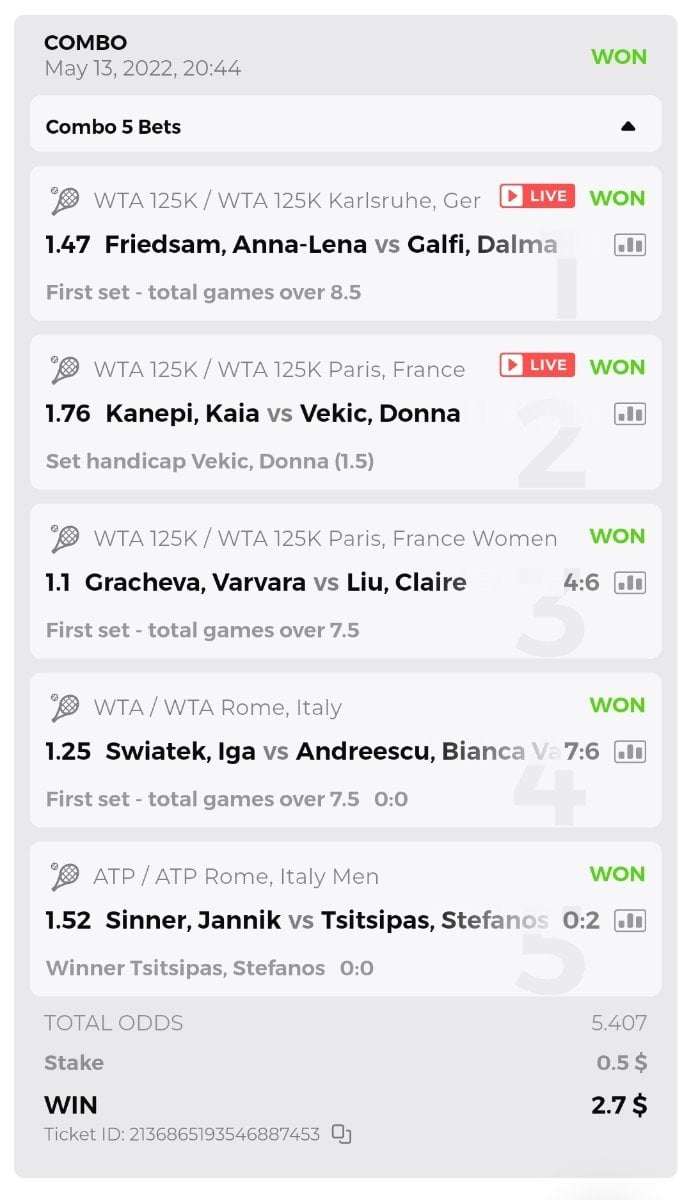
Task: Open stats for Sinner vs Tsitsipas match
Action: pyautogui.click(x=630, y=920)
